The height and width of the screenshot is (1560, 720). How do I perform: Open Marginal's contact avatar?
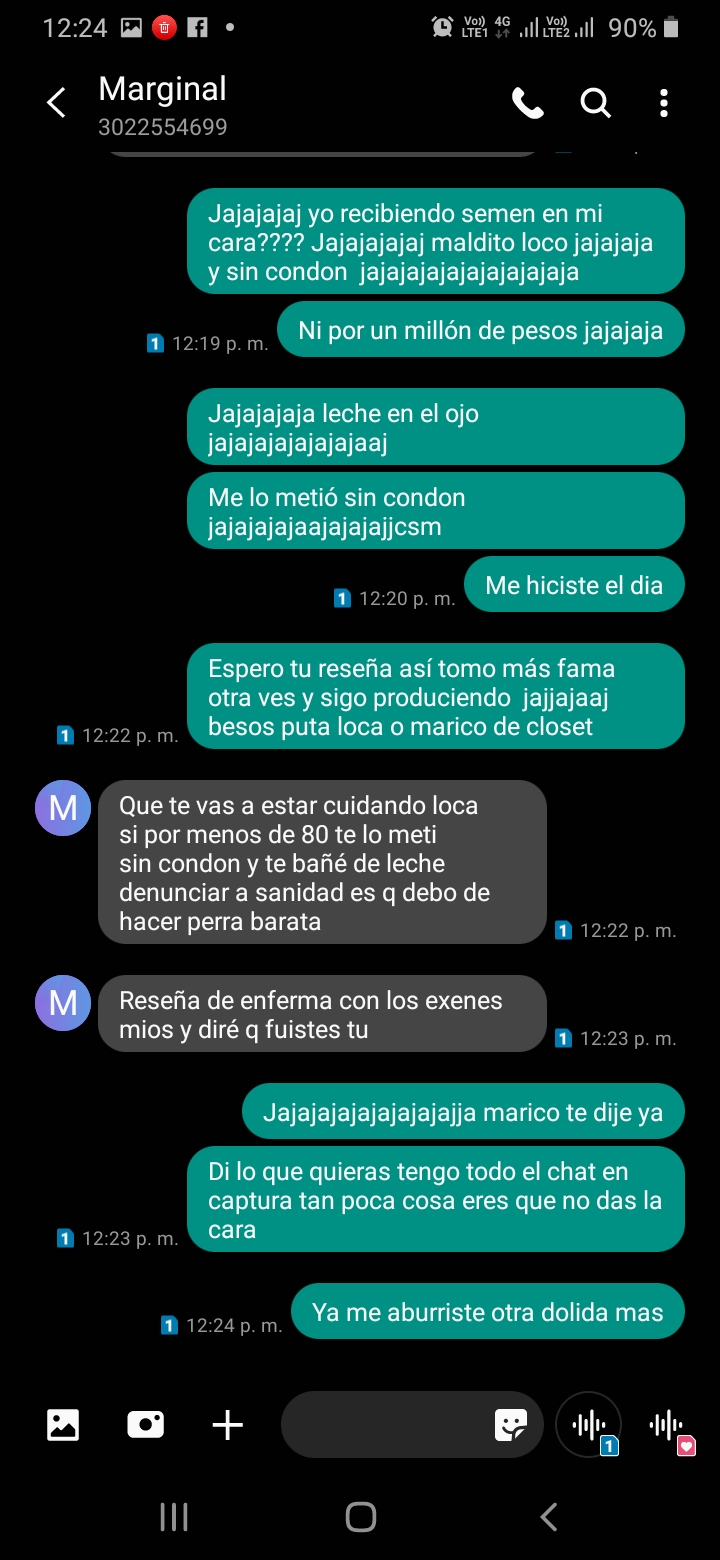point(63,807)
